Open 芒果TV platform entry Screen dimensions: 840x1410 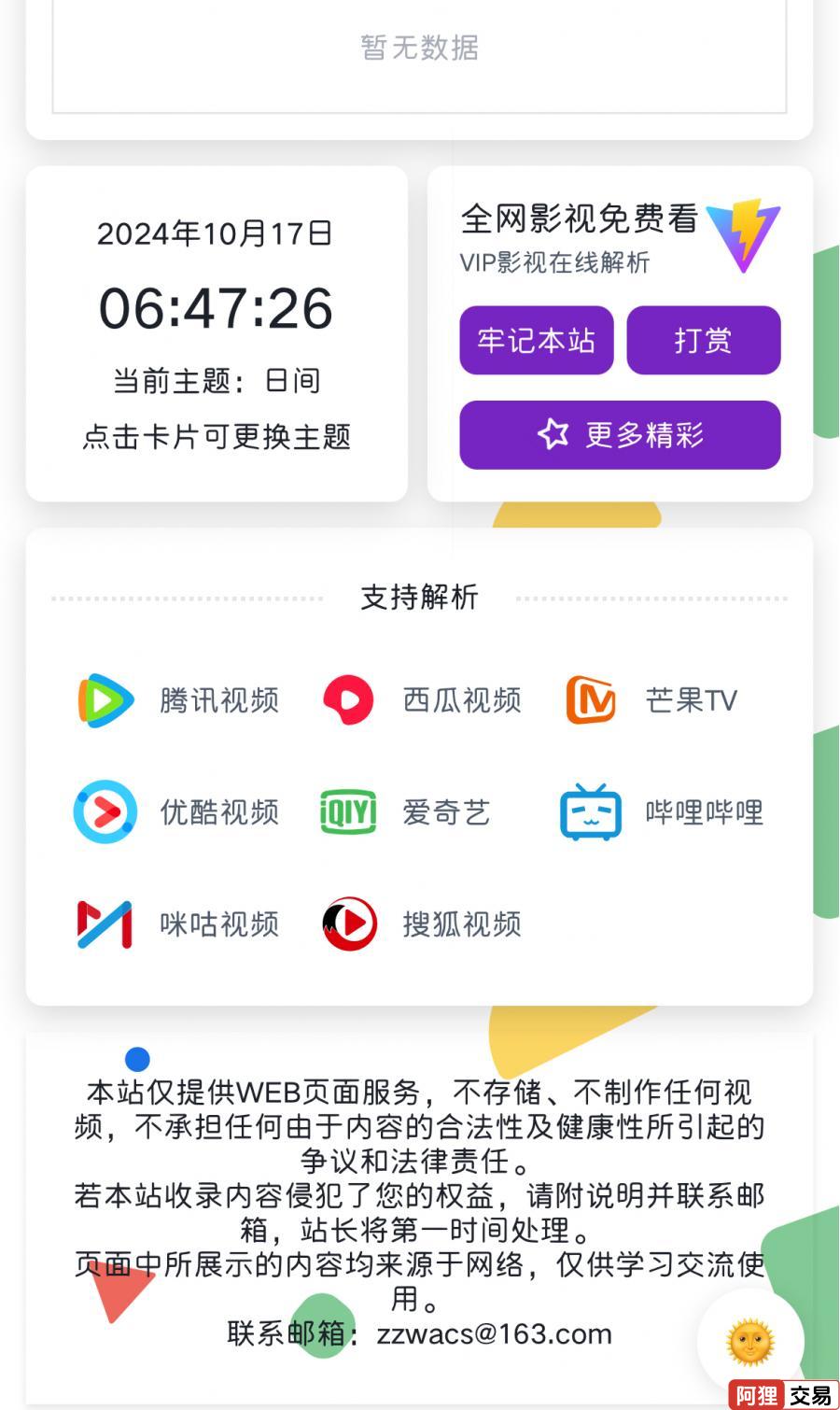pos(653,700)
